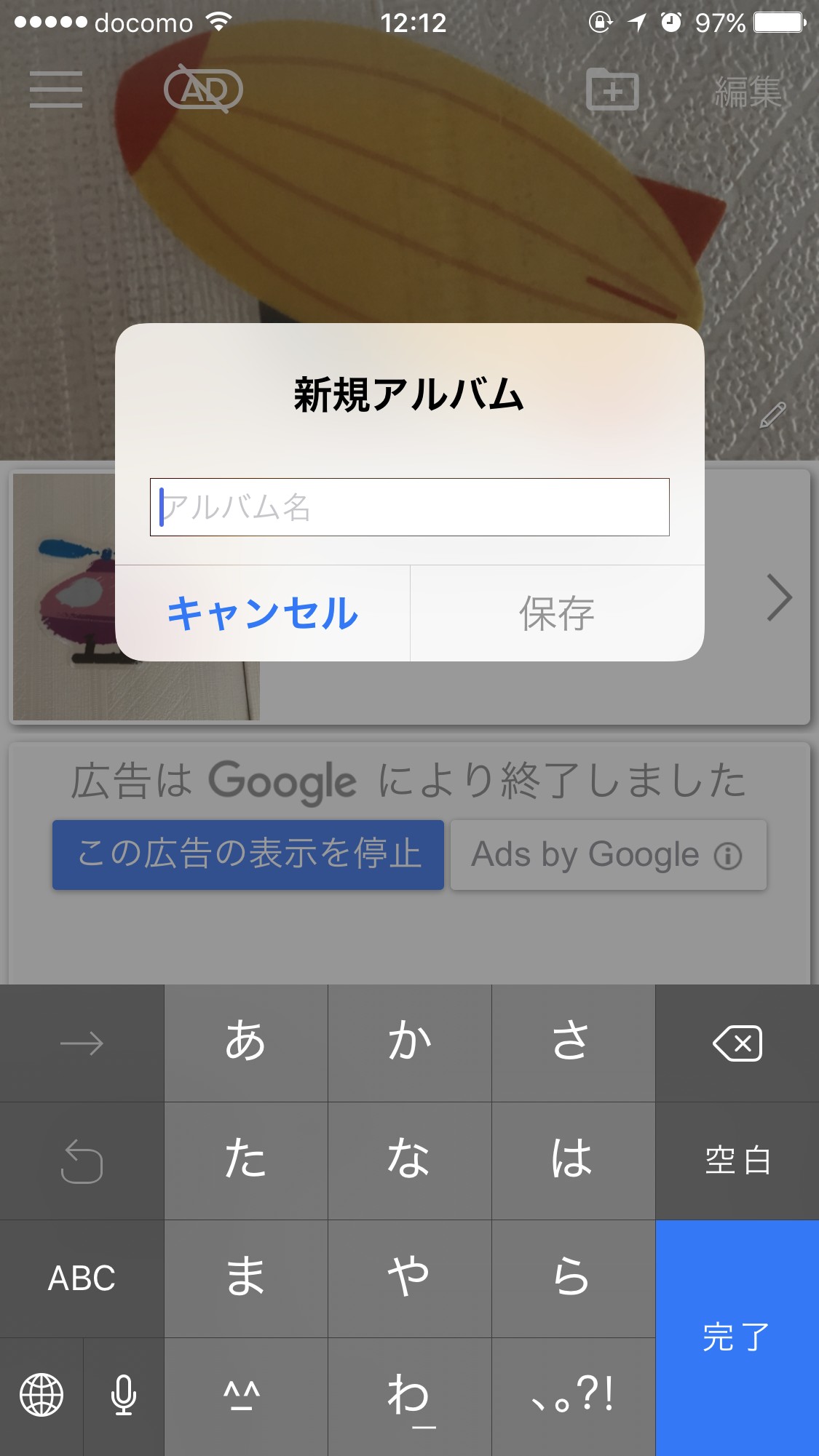Switch the keyboard to ABC input
The width and height of the screenshot is (819, 1456).
pyautogui.click(x=82, y=1278)
